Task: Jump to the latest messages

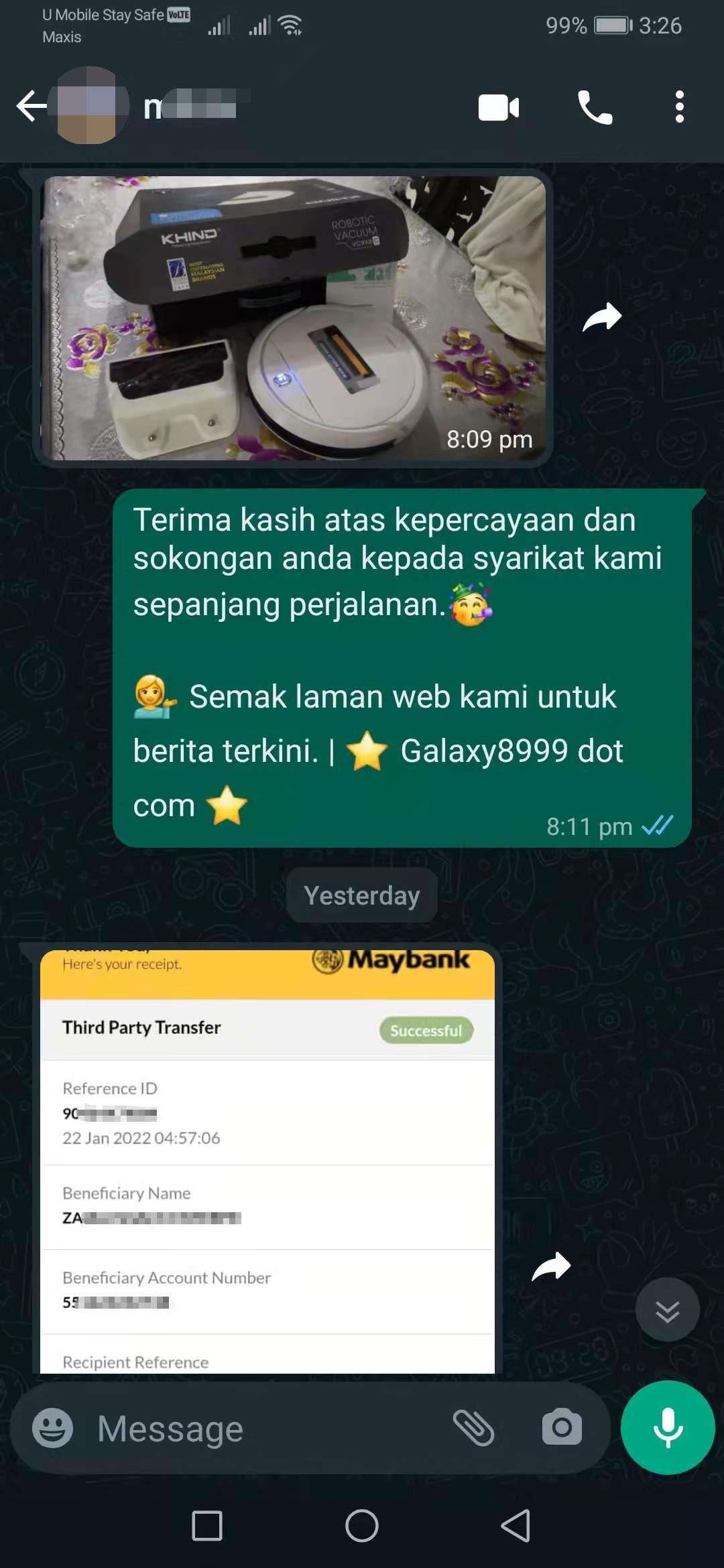Action: tap(667, 1310)
